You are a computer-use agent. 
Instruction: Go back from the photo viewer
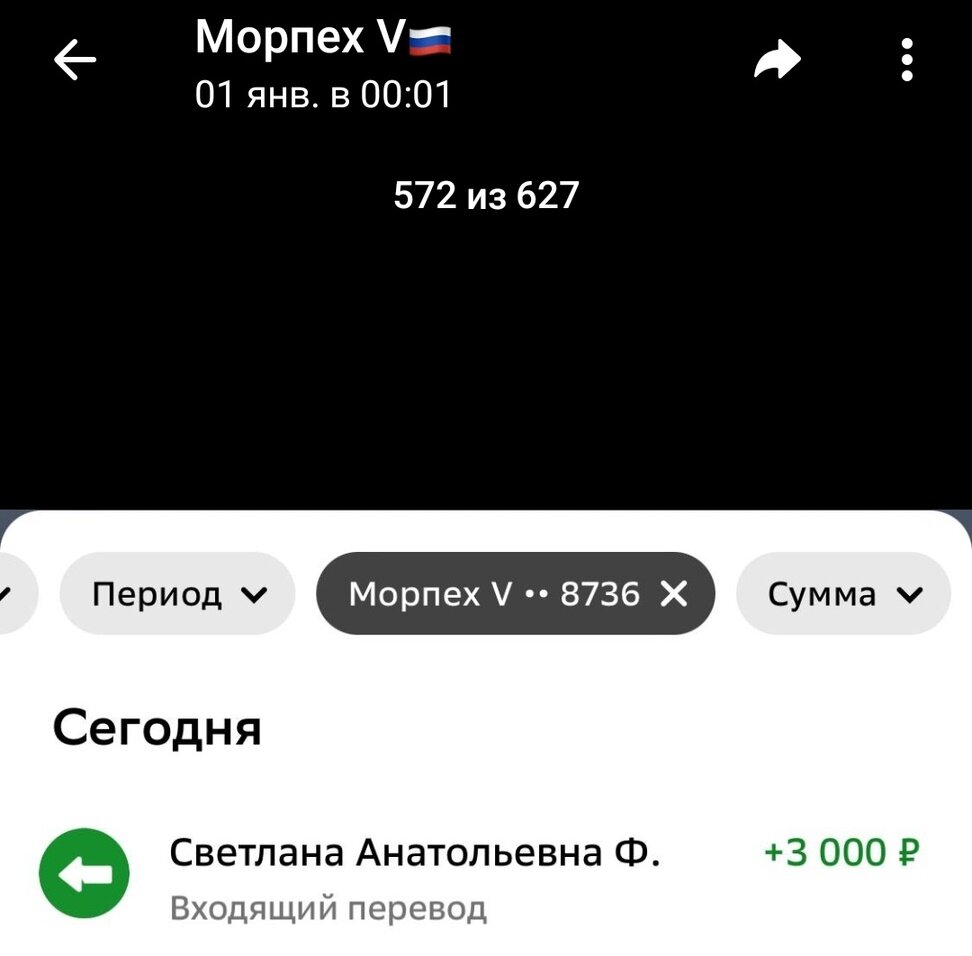(x=74, y=61)
